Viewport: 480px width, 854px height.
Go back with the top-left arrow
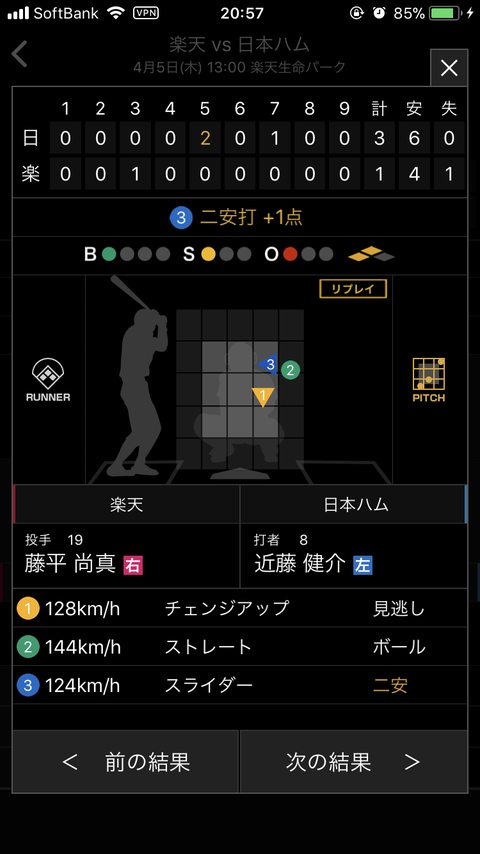pos(20,54)
